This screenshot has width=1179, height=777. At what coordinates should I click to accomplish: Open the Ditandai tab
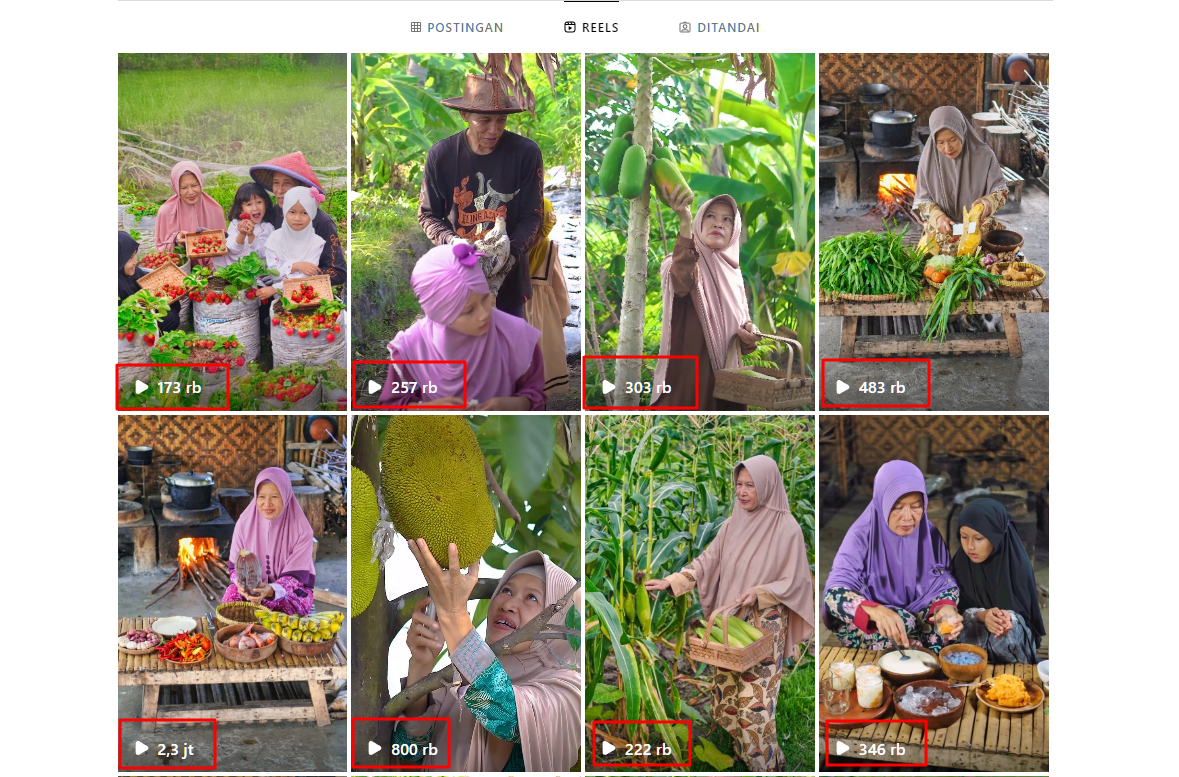click(719, 28)
